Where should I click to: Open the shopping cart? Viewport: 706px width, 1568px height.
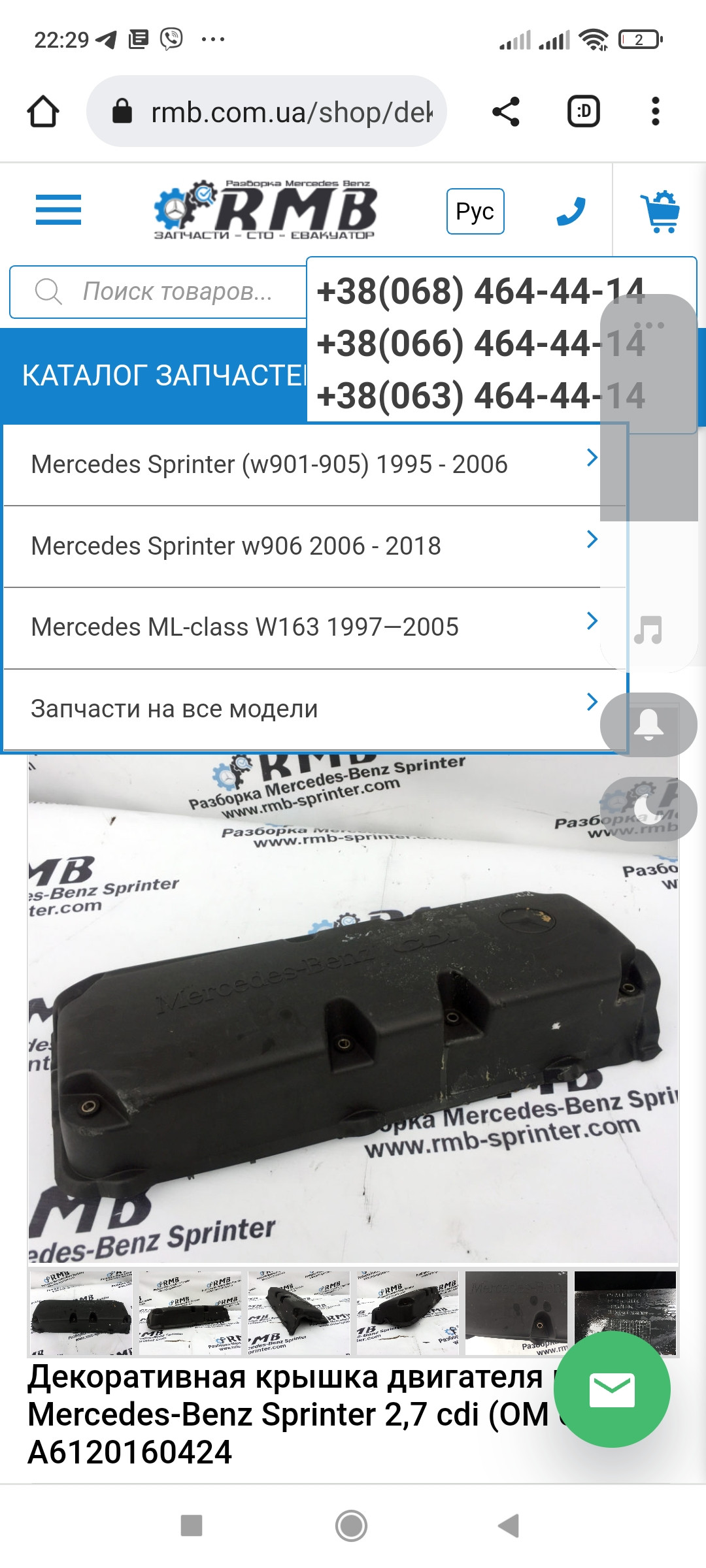660,211
